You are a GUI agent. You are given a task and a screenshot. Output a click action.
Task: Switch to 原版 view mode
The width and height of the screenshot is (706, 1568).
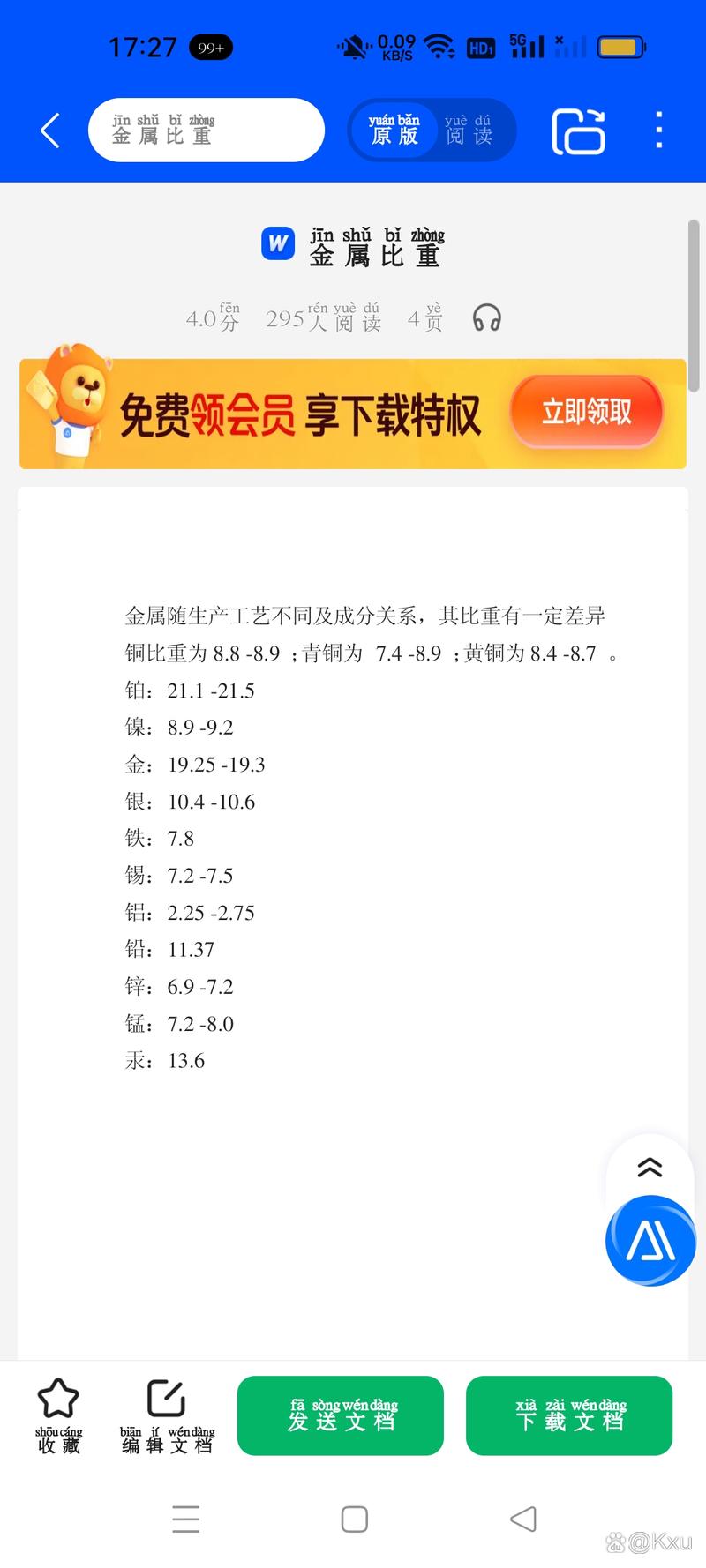tap(394, 131)
